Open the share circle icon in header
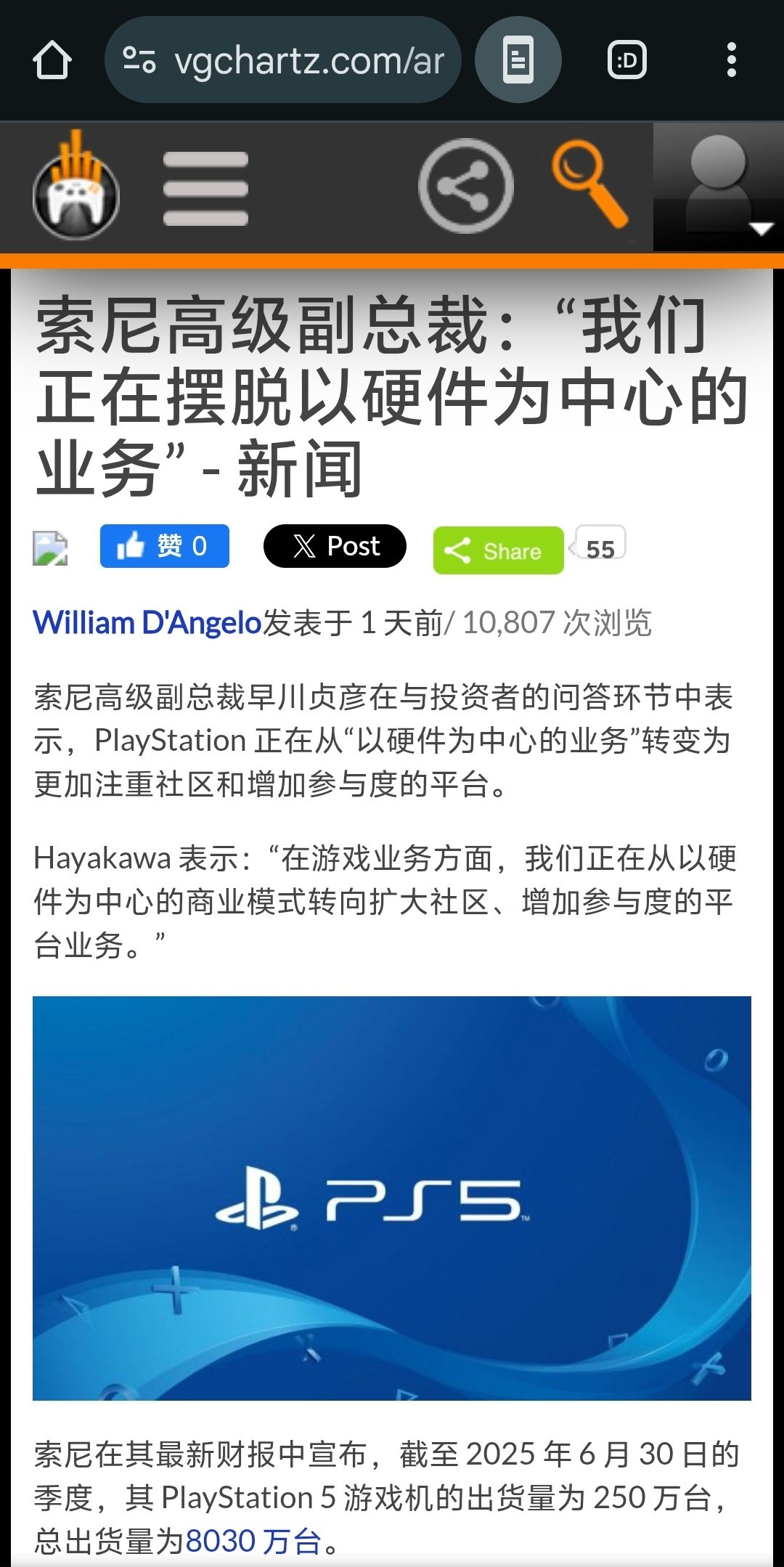Screen dimensions: 784x1567 pyautogui.click(x=465, y=187)
